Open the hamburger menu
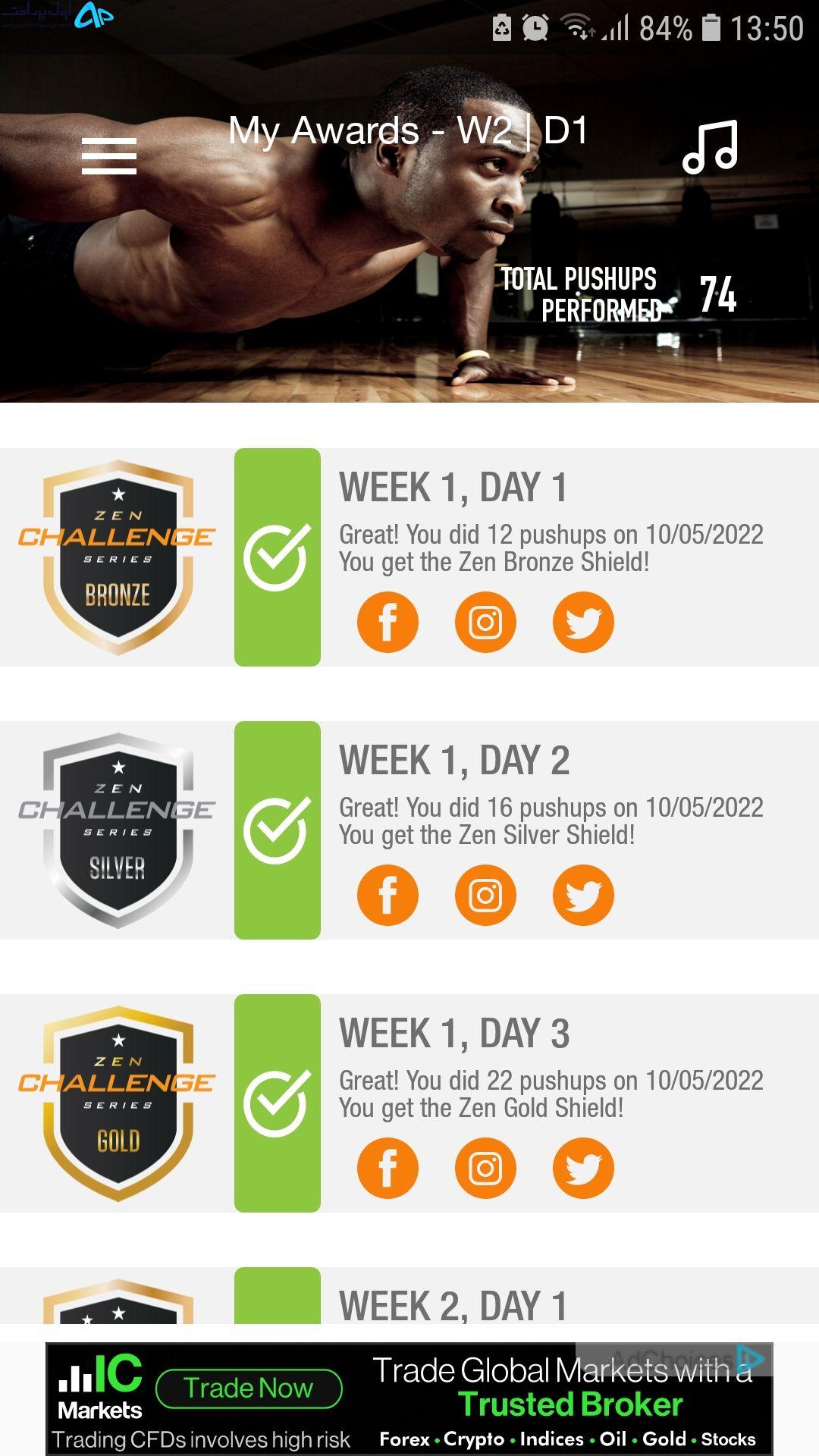 pos(109,156)
